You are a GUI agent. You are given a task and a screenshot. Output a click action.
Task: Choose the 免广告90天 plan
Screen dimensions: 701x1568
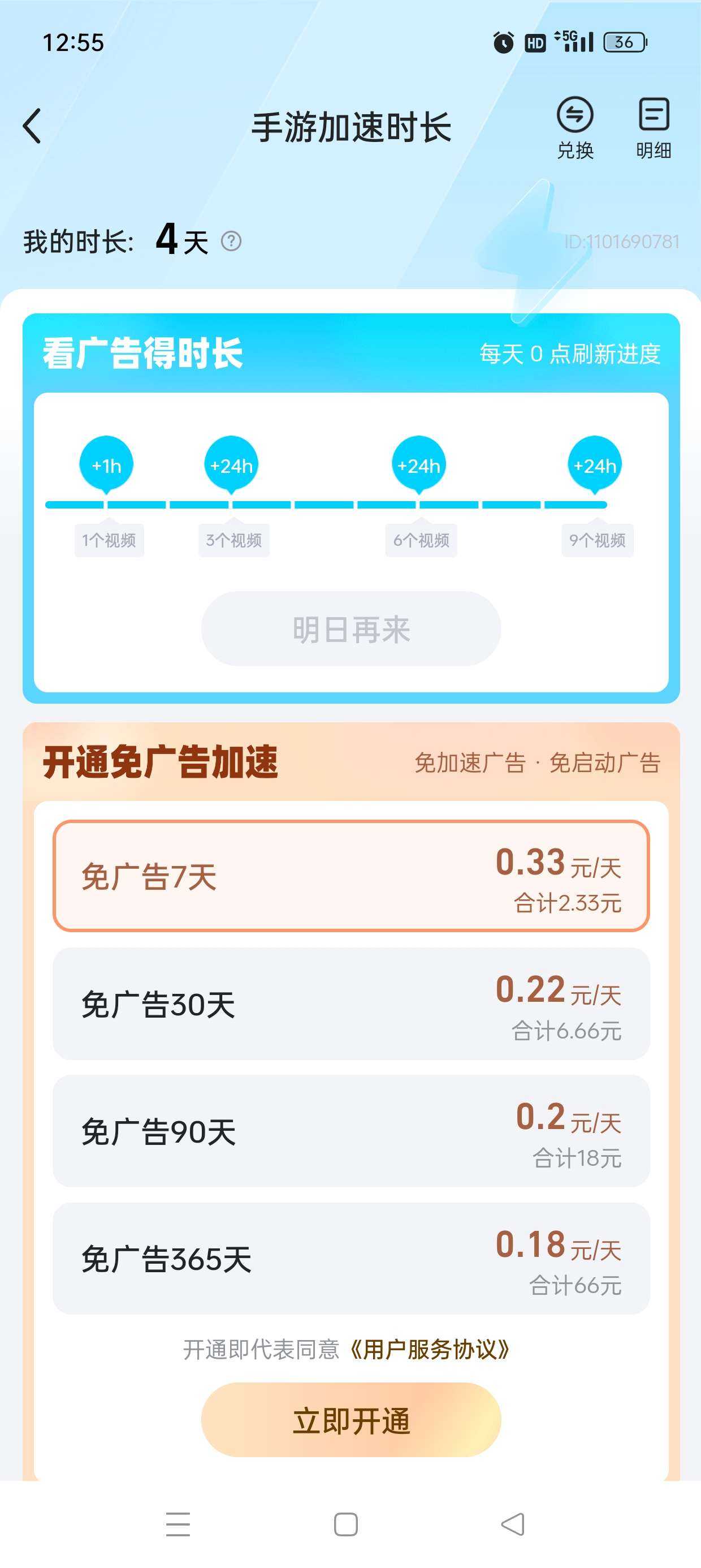pyautogui.click(x=351, y=1131)
